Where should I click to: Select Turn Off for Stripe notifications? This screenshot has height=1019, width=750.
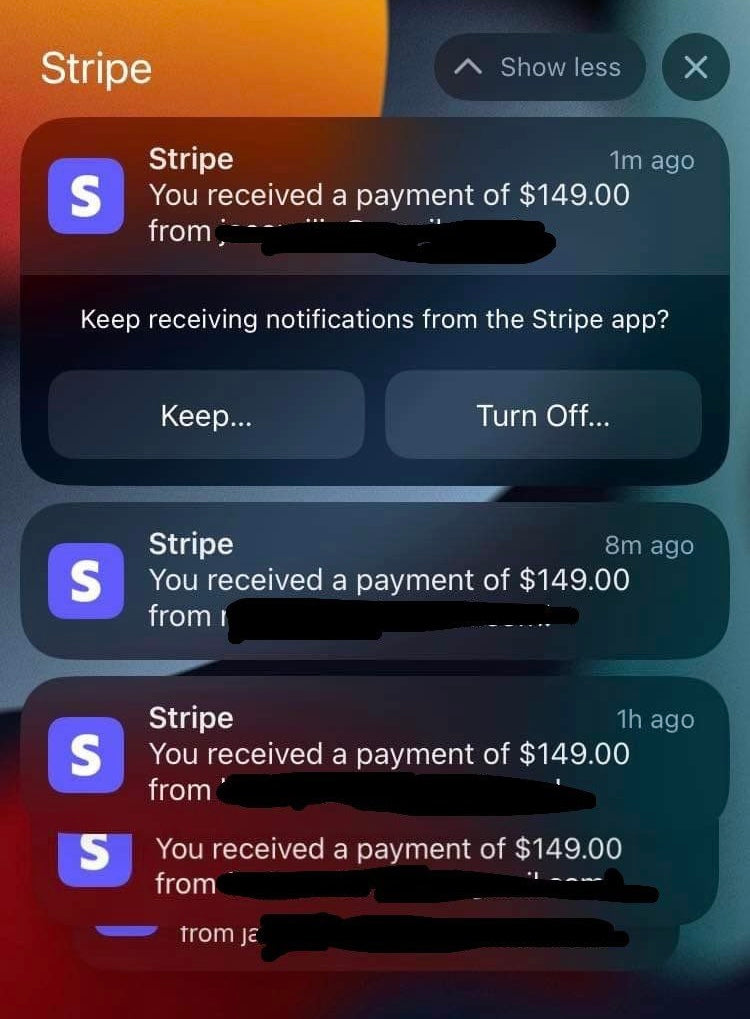[x=543, y=415]
